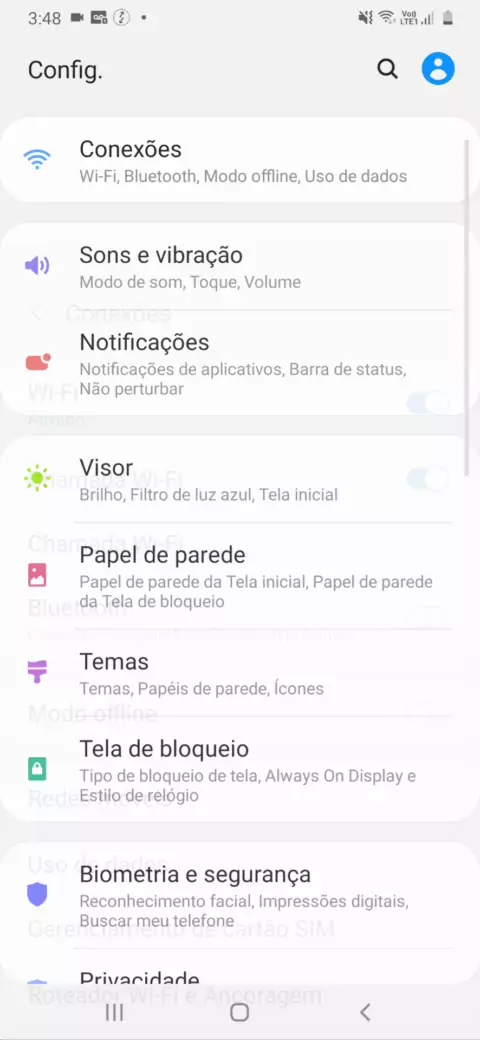Open Conexões settings
The height and width of the screenshot is (1040, 480).
240,161
